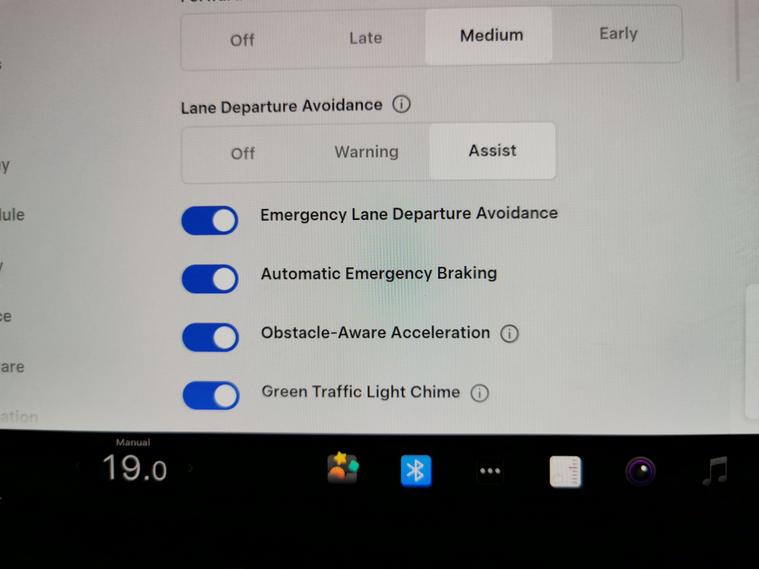Toggle Emergency Lane Departure Avoidance
This screenshot has width=759, height=569.
click(x=210, y=220)
